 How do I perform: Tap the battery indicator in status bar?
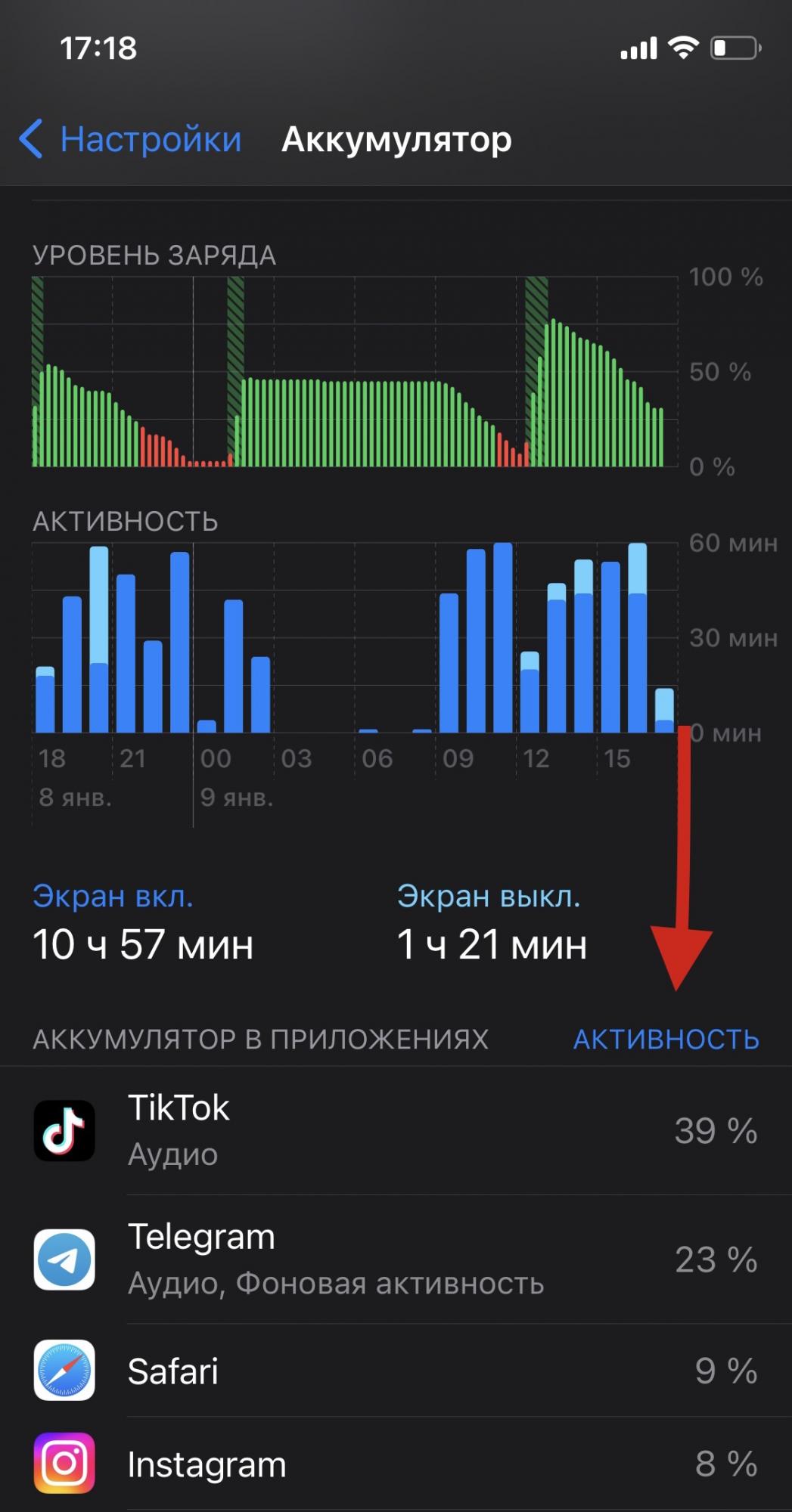point(731,47)
